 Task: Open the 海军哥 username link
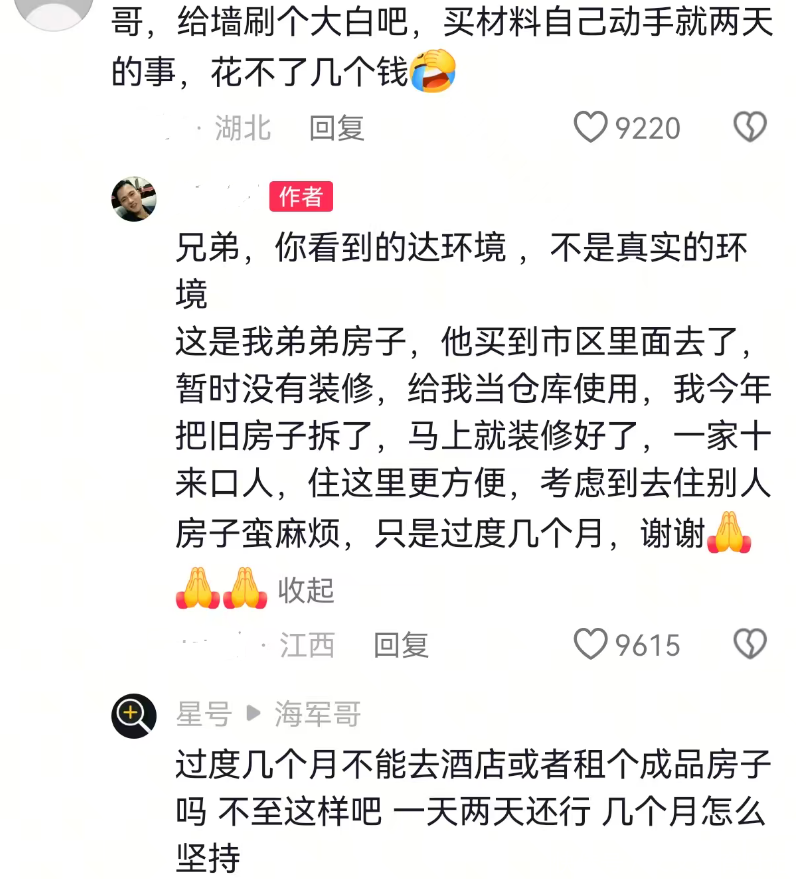coord(317,714)
